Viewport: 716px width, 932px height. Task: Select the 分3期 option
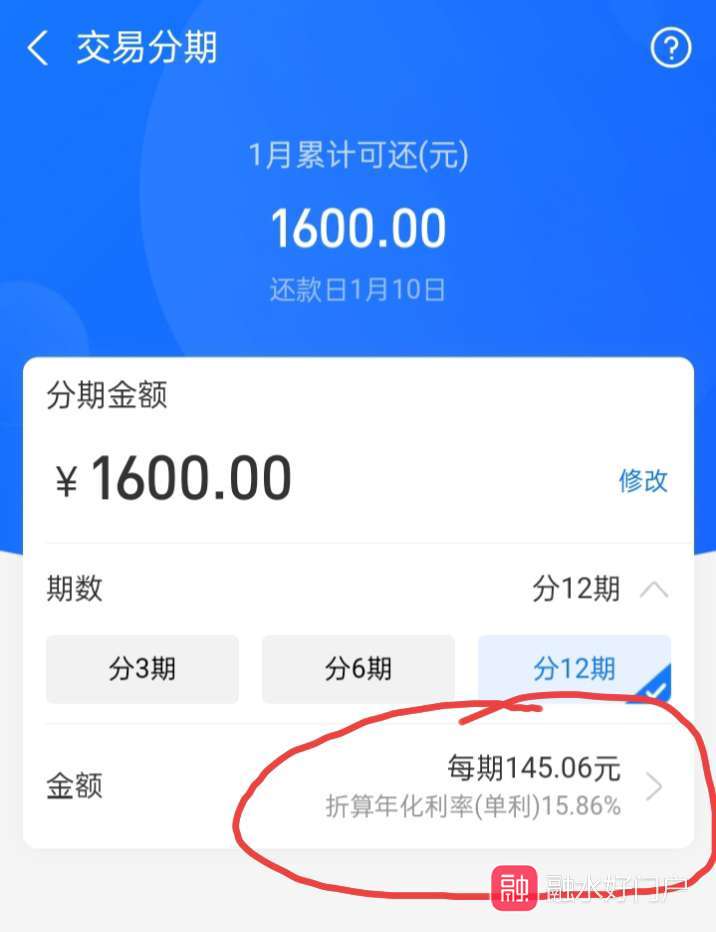142,669
